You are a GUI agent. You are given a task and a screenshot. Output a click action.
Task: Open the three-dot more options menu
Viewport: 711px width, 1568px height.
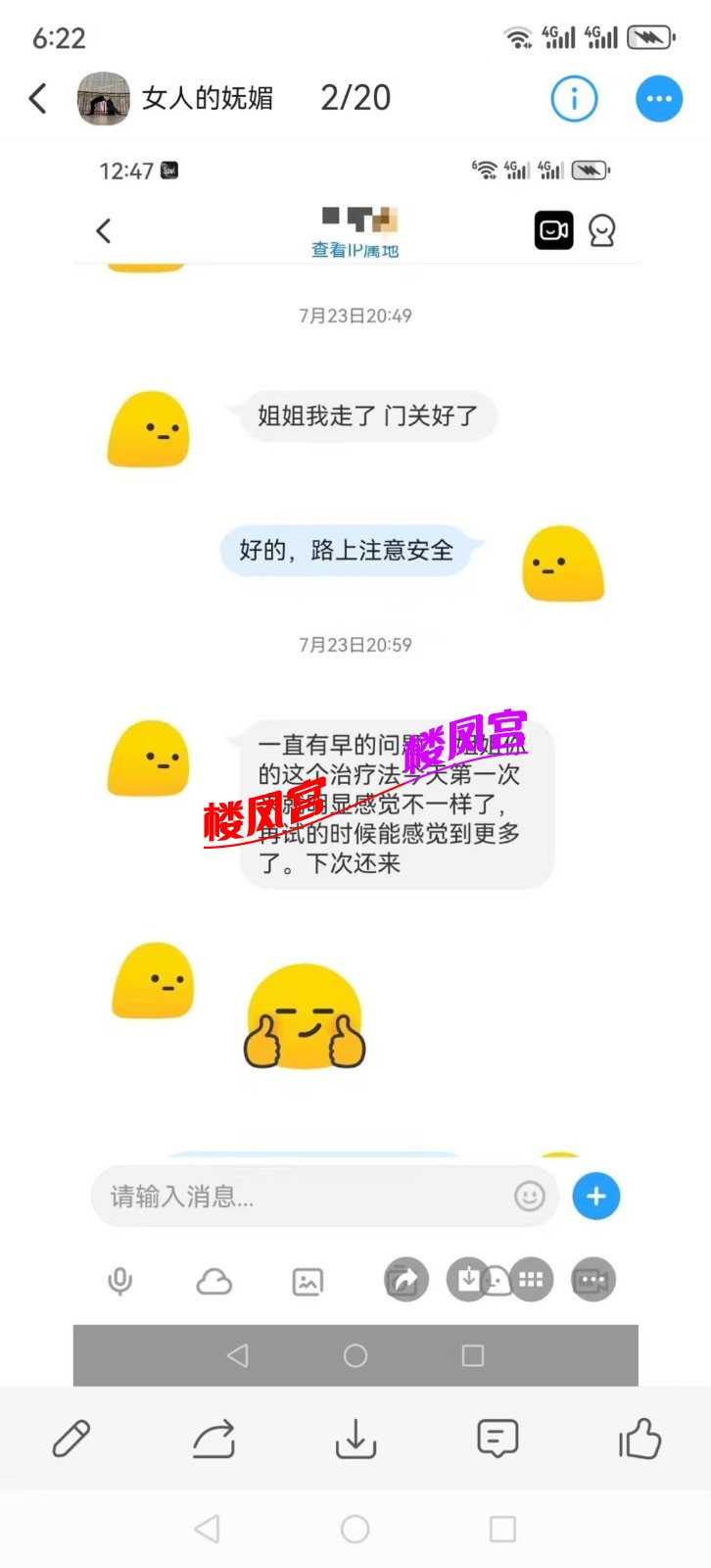[658, 98]
